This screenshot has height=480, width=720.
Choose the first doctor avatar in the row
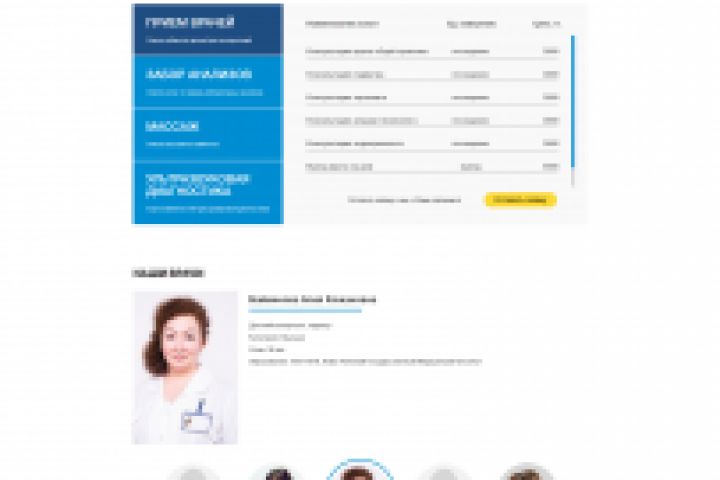point(193,474)
